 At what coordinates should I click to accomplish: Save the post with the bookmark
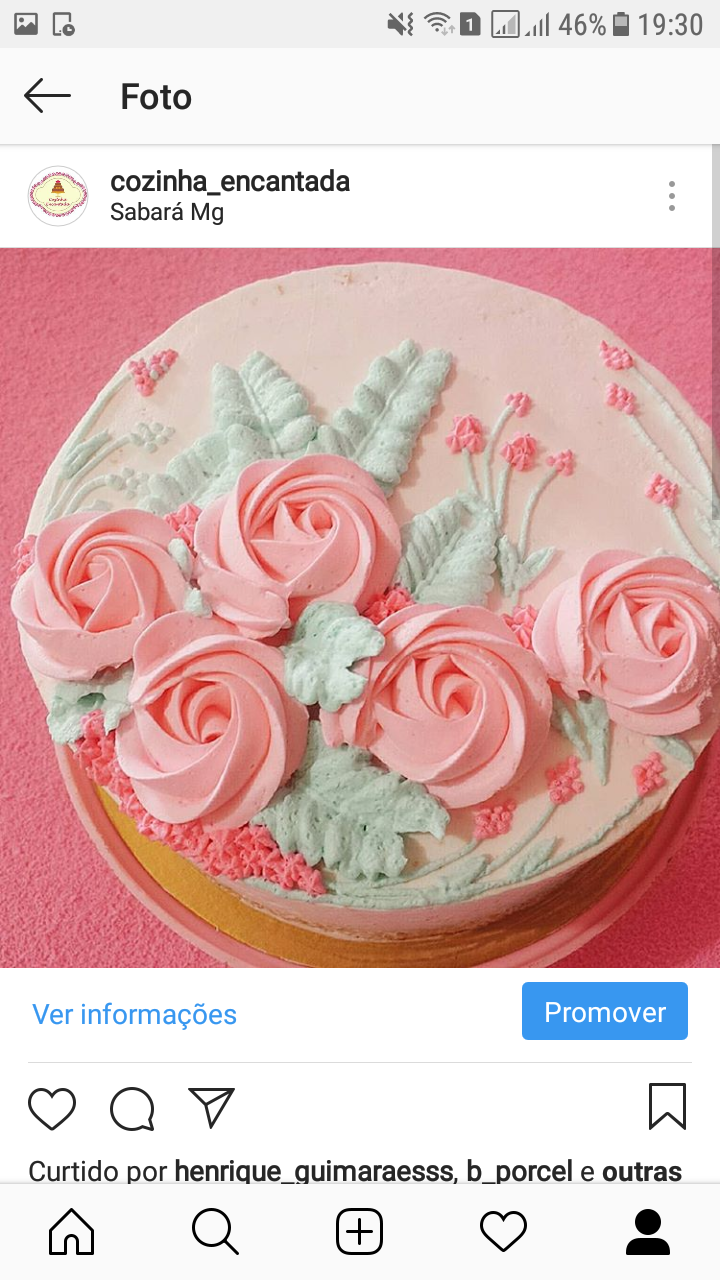click(667, 1107)
